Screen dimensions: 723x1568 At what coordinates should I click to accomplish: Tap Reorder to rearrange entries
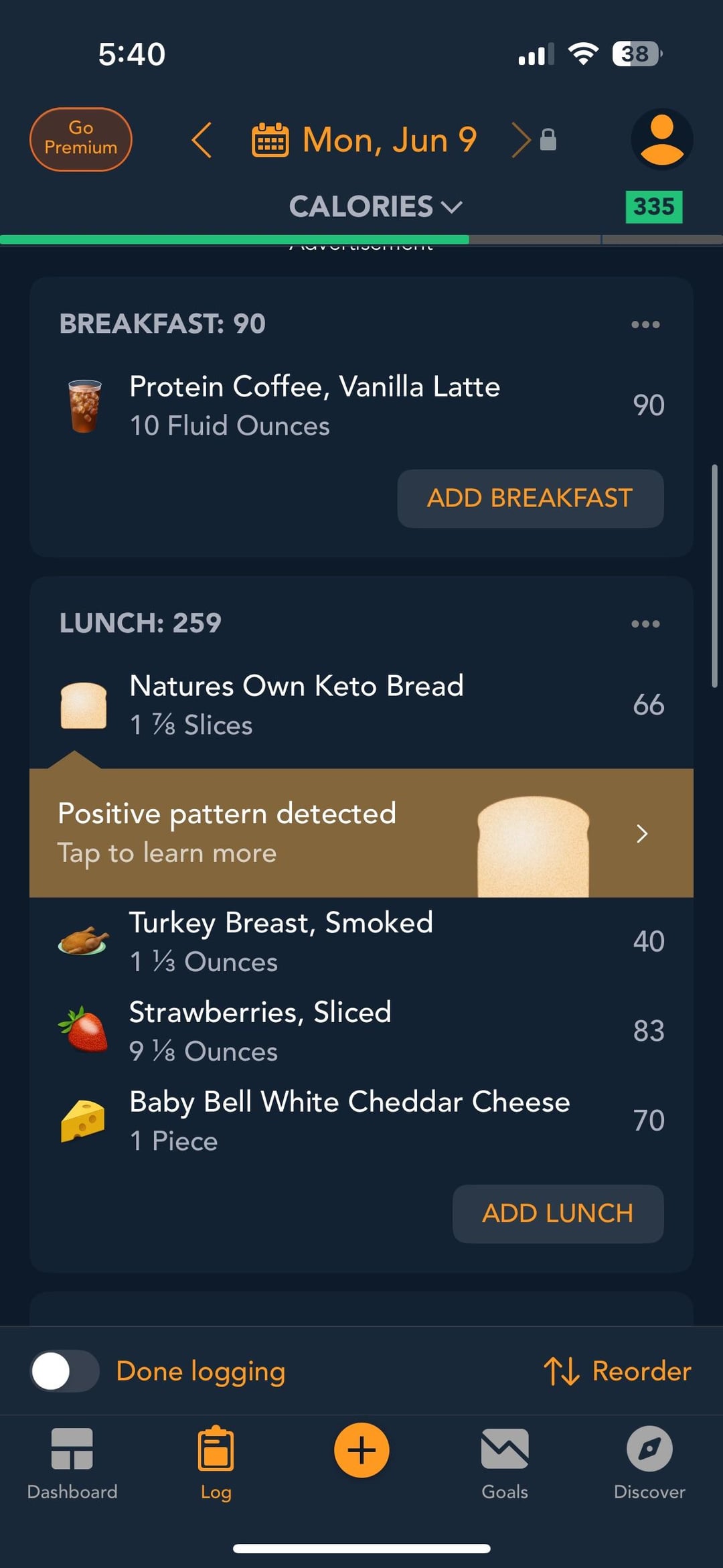[617, 1371]
